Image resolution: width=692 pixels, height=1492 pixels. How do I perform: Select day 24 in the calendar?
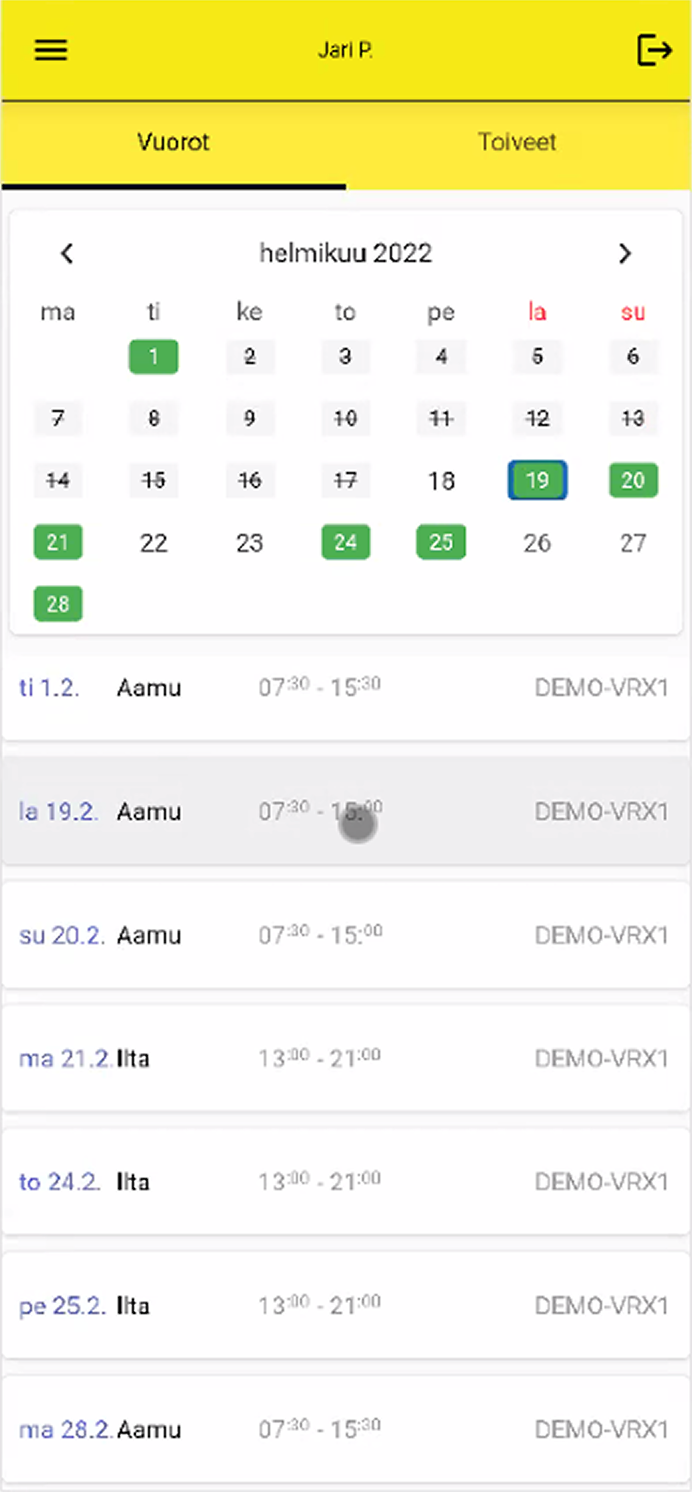(345, 543)
